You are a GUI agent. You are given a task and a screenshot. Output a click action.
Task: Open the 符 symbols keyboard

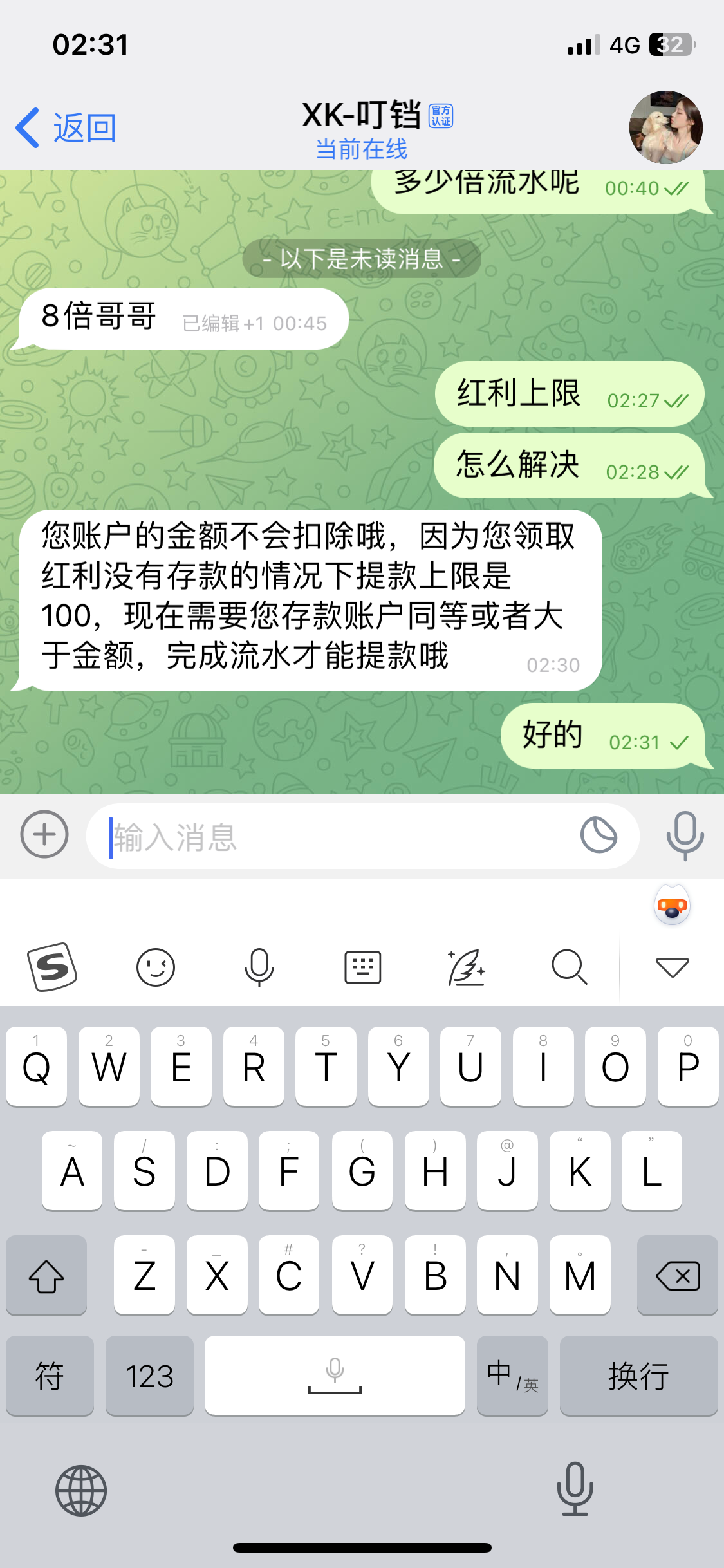tap(50, 1376)
